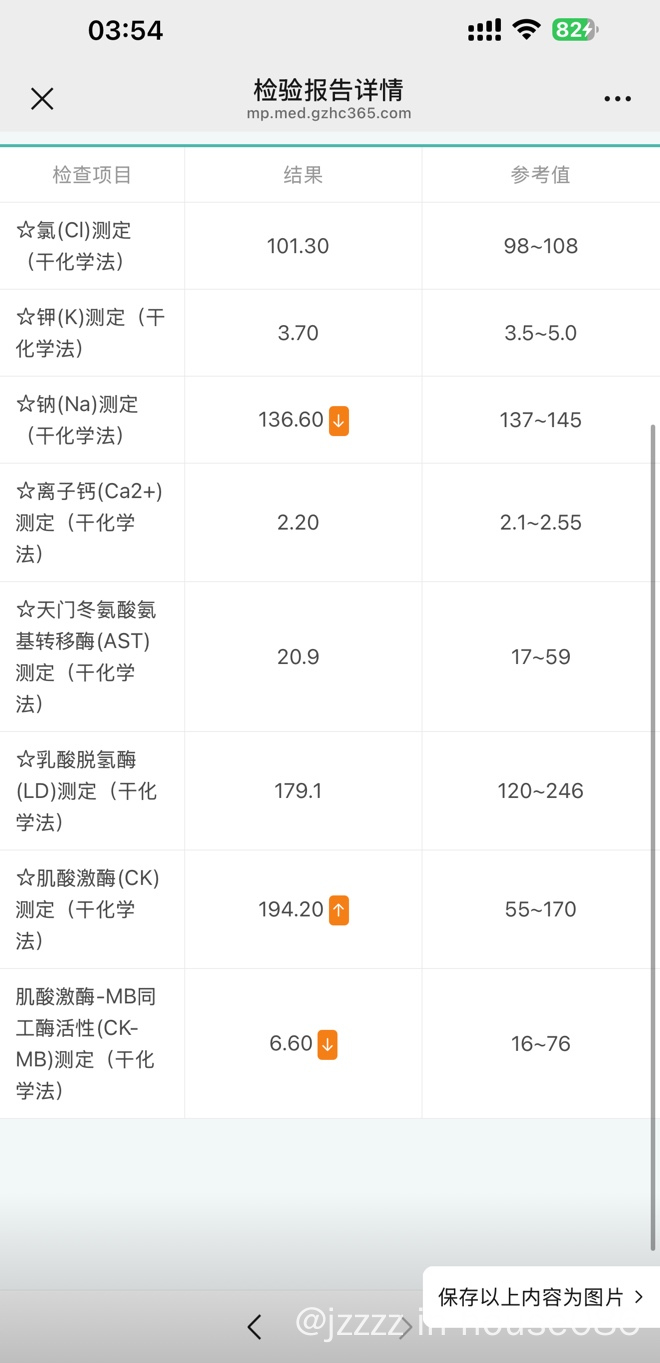Tap 保存以上内容为图片 button
660x1363 pixels.
pyautogui.click(x=541, y=1297)
